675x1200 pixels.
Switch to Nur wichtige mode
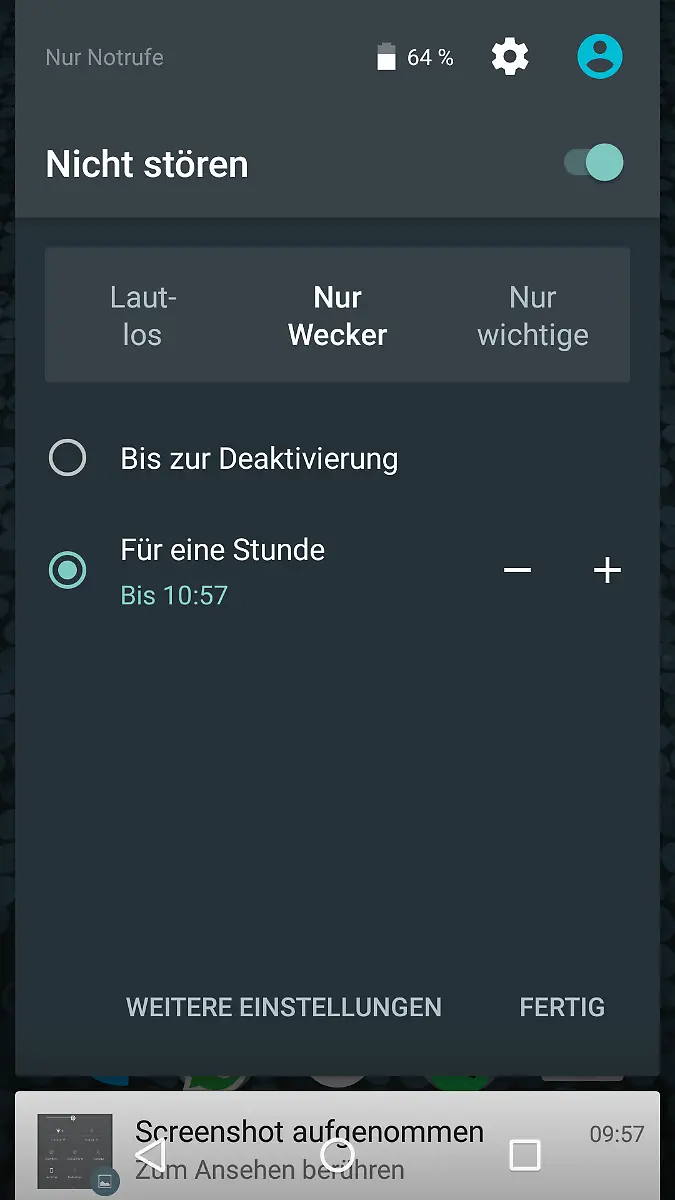click(532, 316)
